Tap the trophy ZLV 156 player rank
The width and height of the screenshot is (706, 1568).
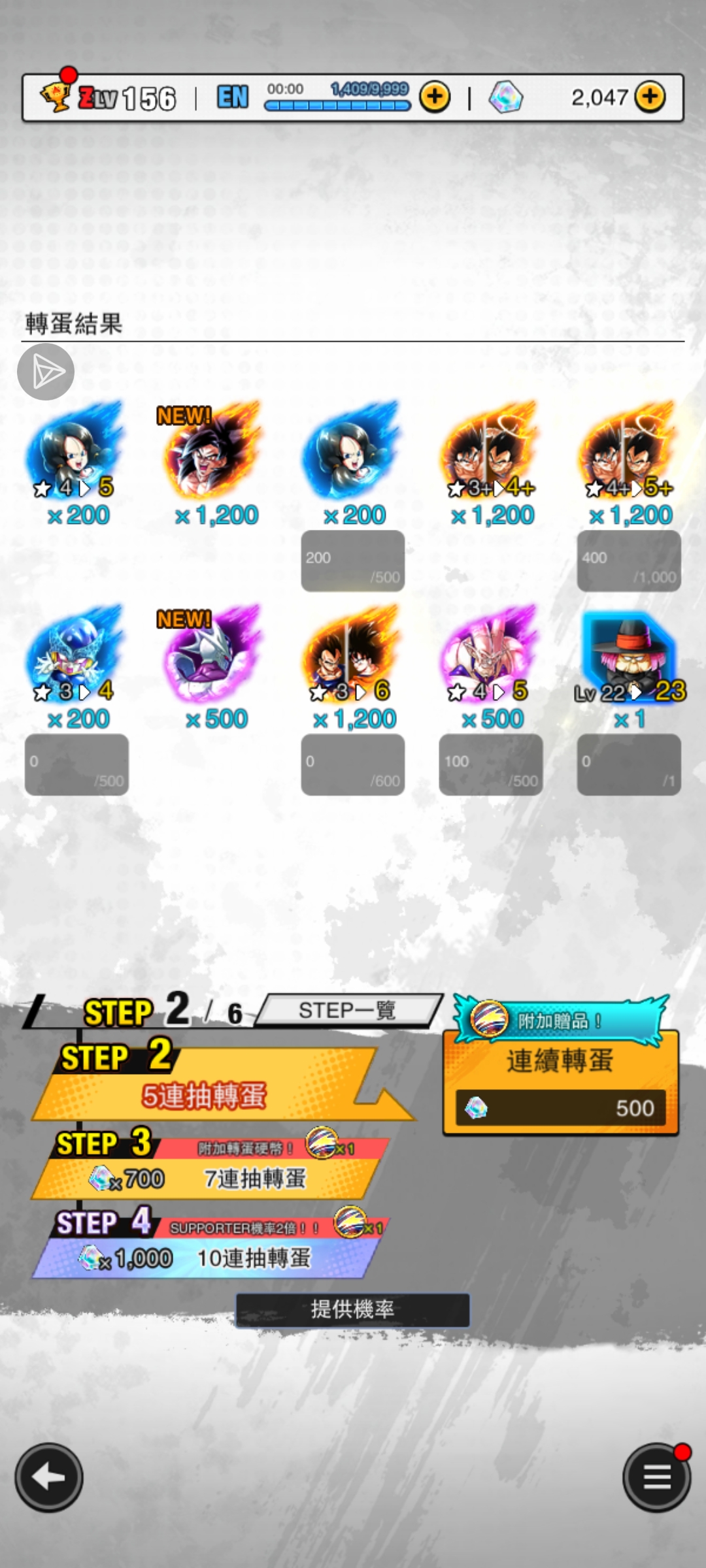108,98
